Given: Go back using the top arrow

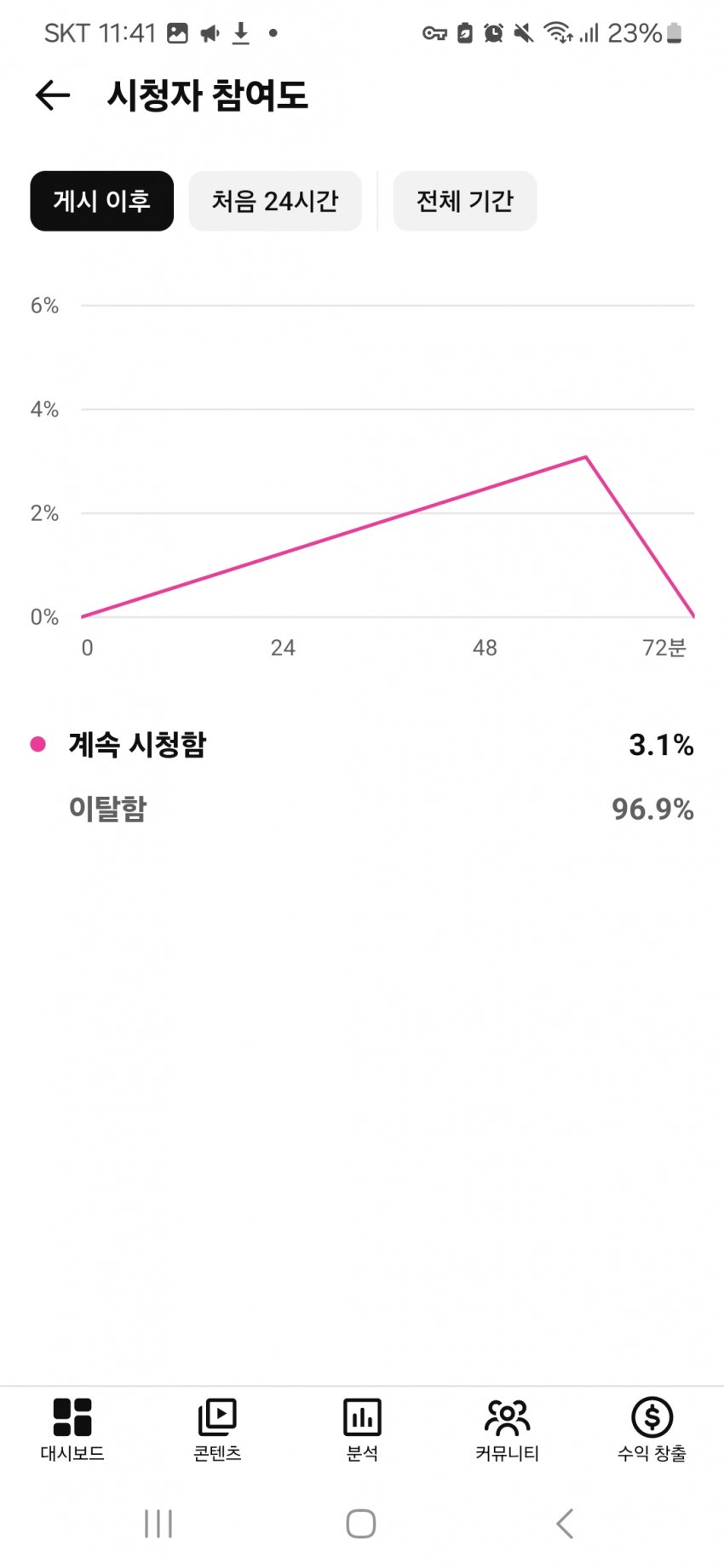Looking at the screenshot, I should tap(53, 95).
